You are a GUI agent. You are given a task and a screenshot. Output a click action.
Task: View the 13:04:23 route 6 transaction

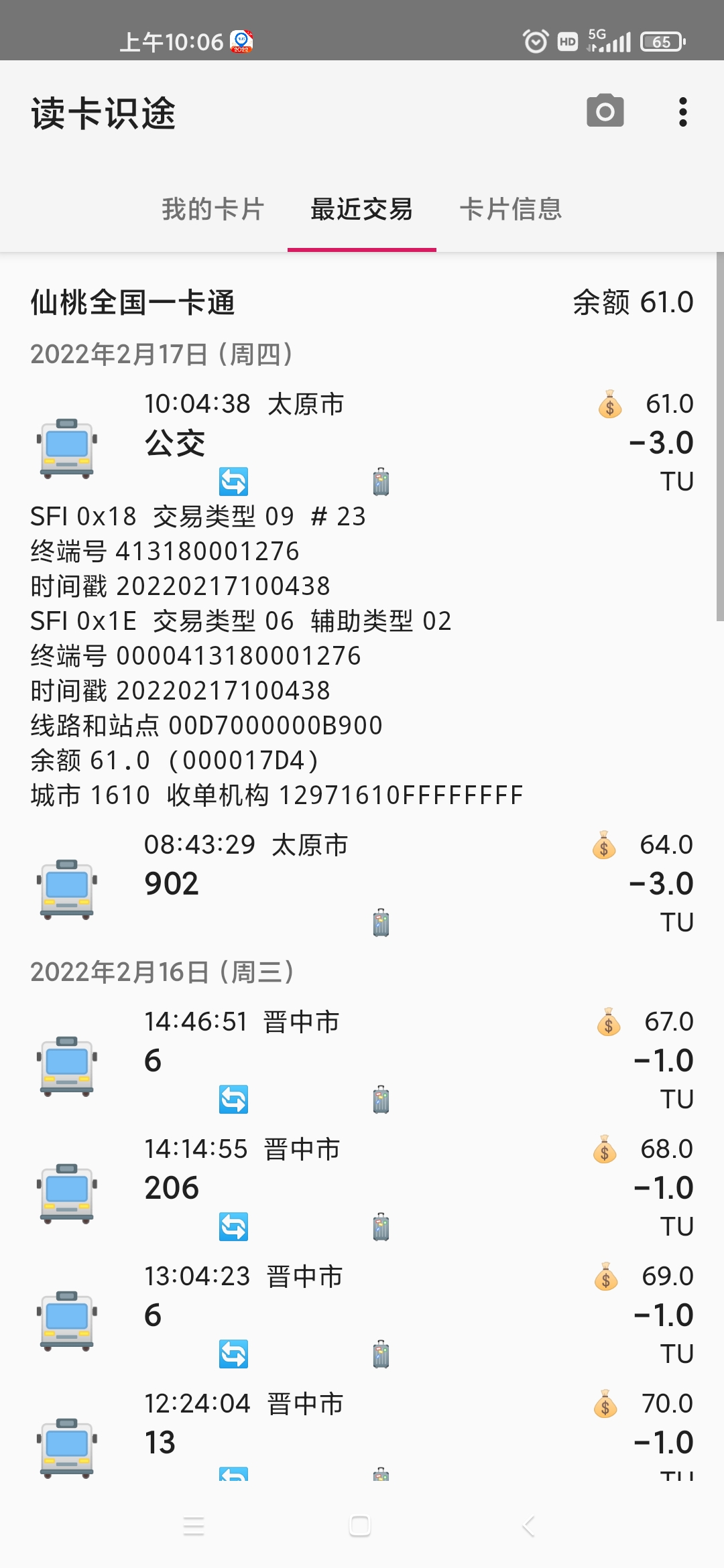pyautogui.click(x=362, y=1315)
